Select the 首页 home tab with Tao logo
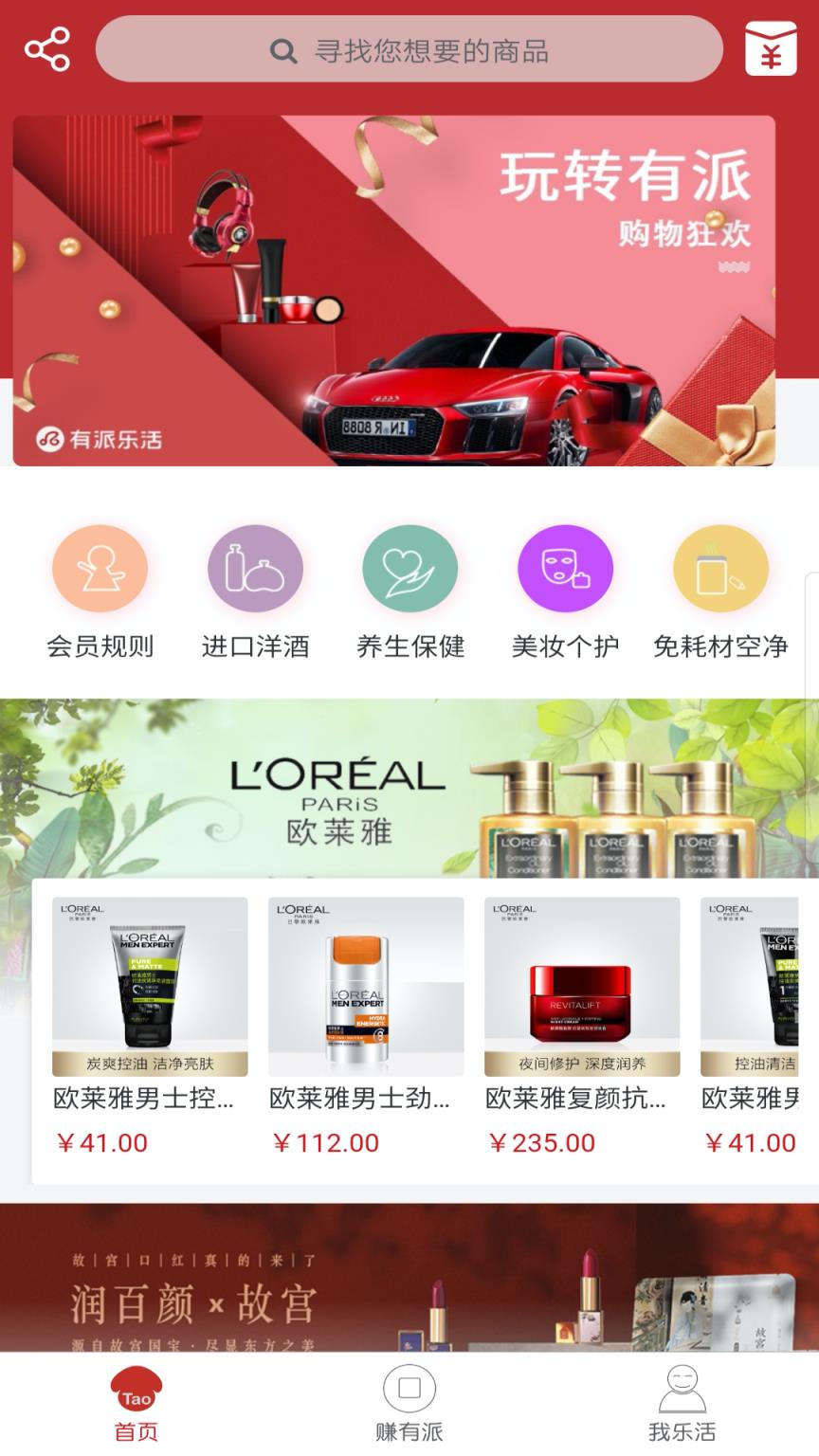819x1456 pixels. point(136,1404)
